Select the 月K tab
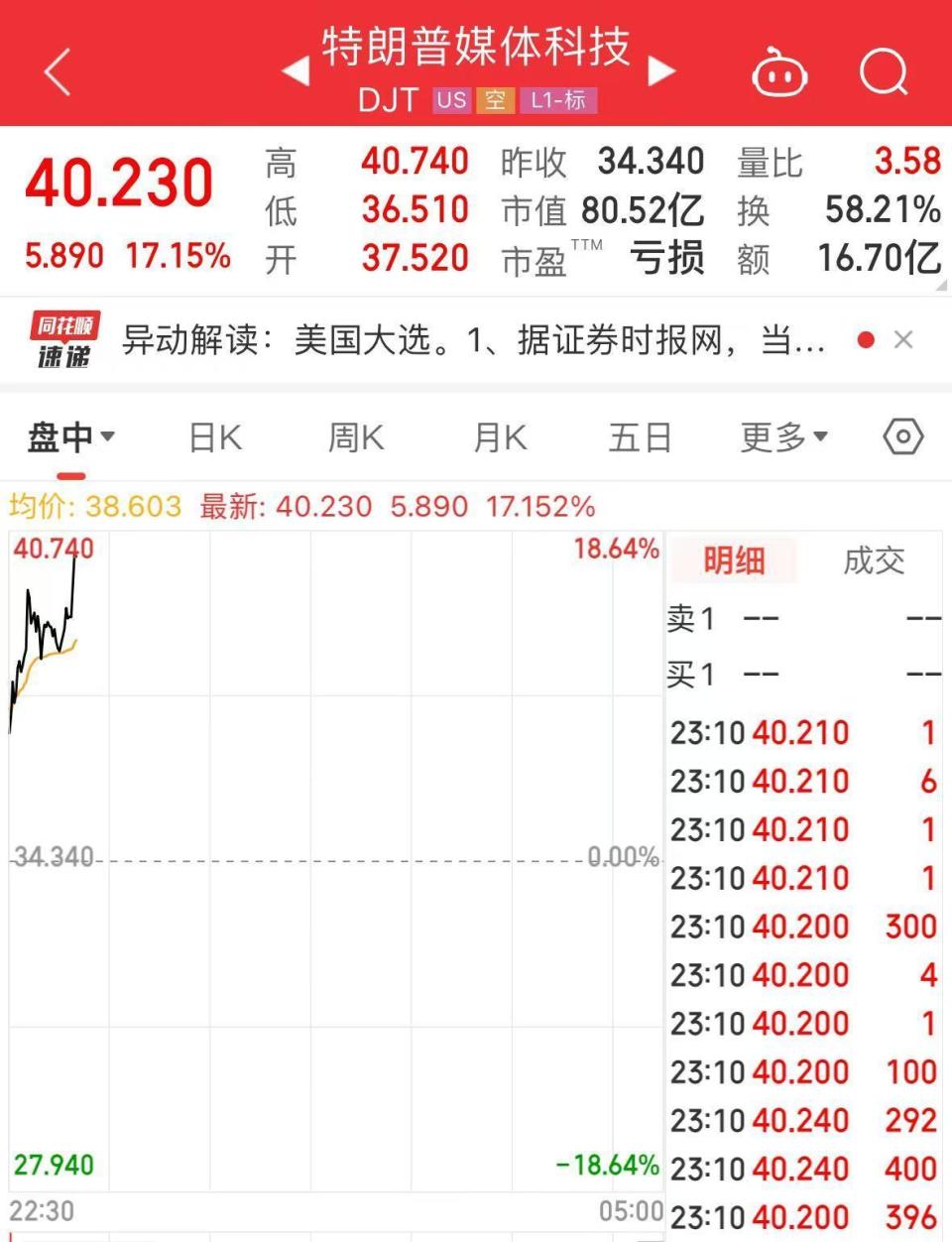Image resolution: width=952 pixels, height=1242 pixels. coord(498,436)
